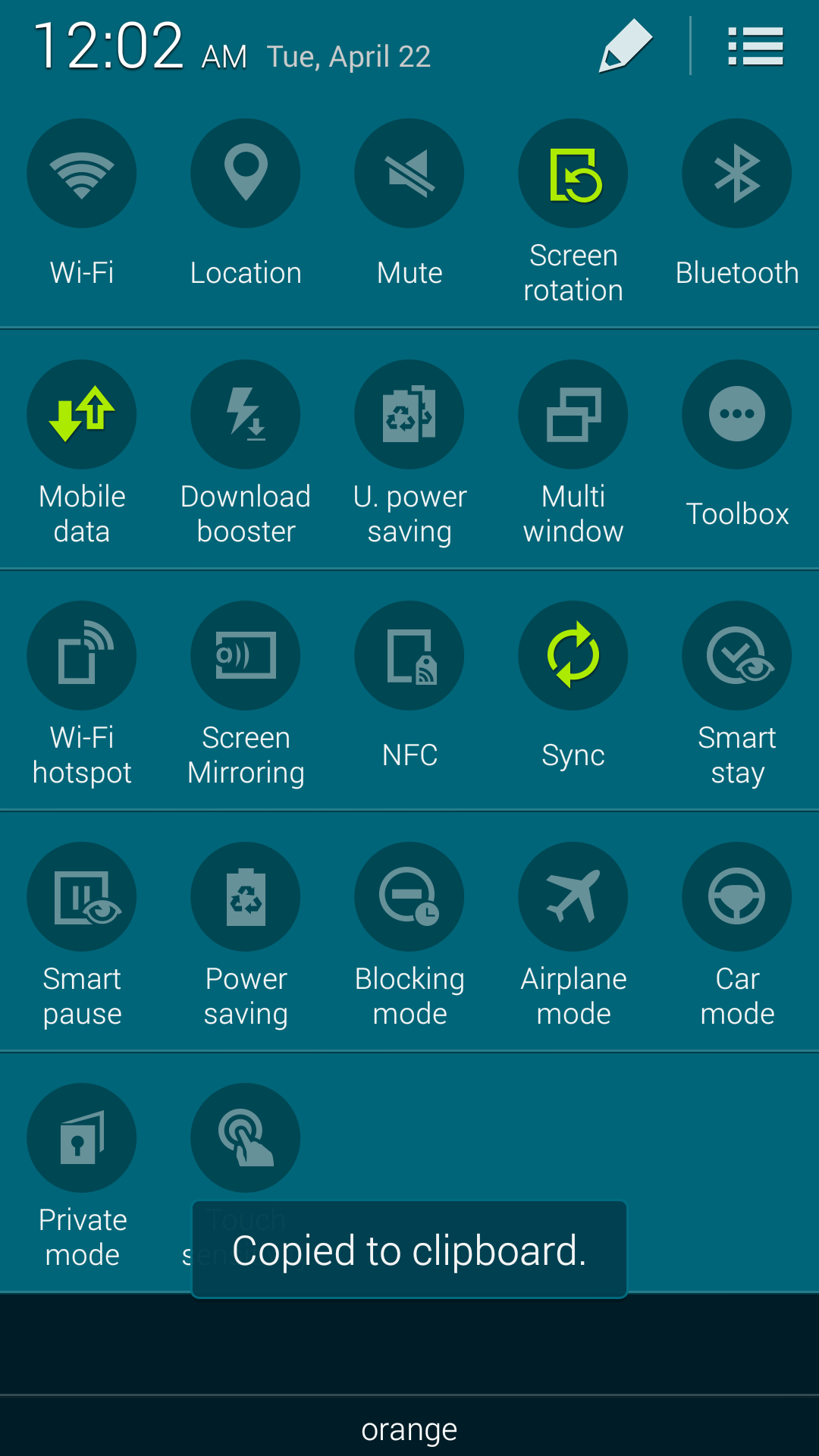Viewport: 819px width, 1456px height.
Task: Start Screen Mirroring
Action: click(x=246, y=655)
